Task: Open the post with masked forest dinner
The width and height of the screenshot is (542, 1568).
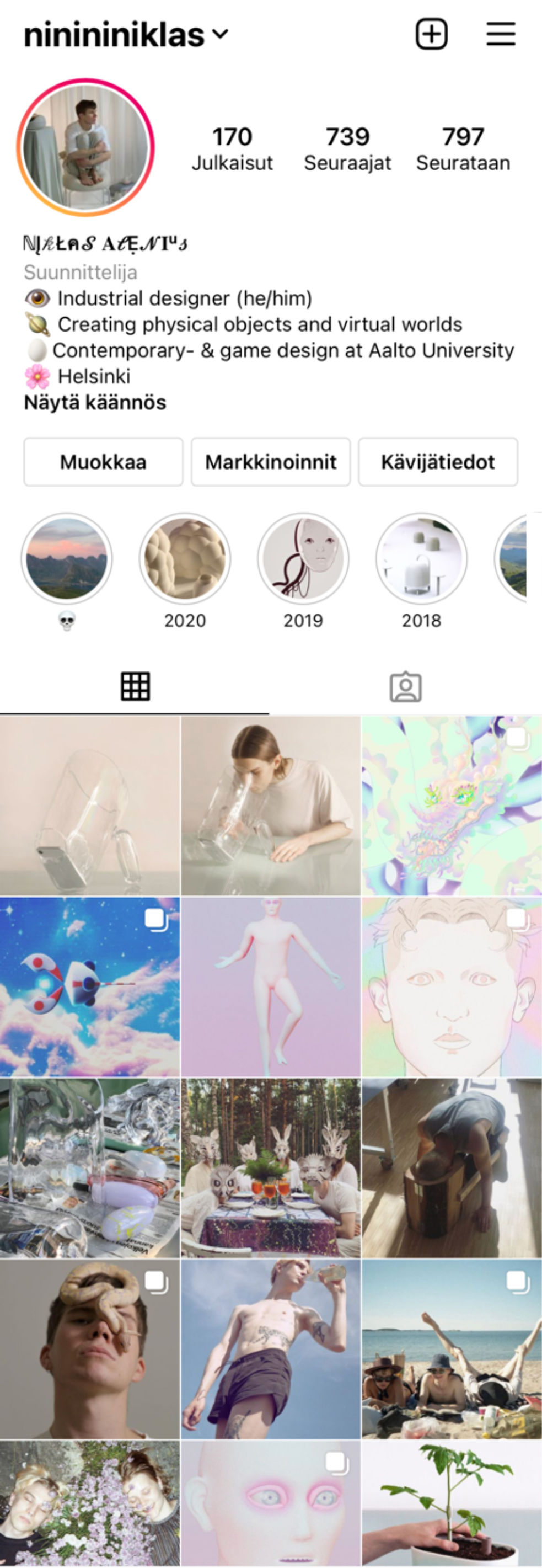Action: coord(271,1168)
